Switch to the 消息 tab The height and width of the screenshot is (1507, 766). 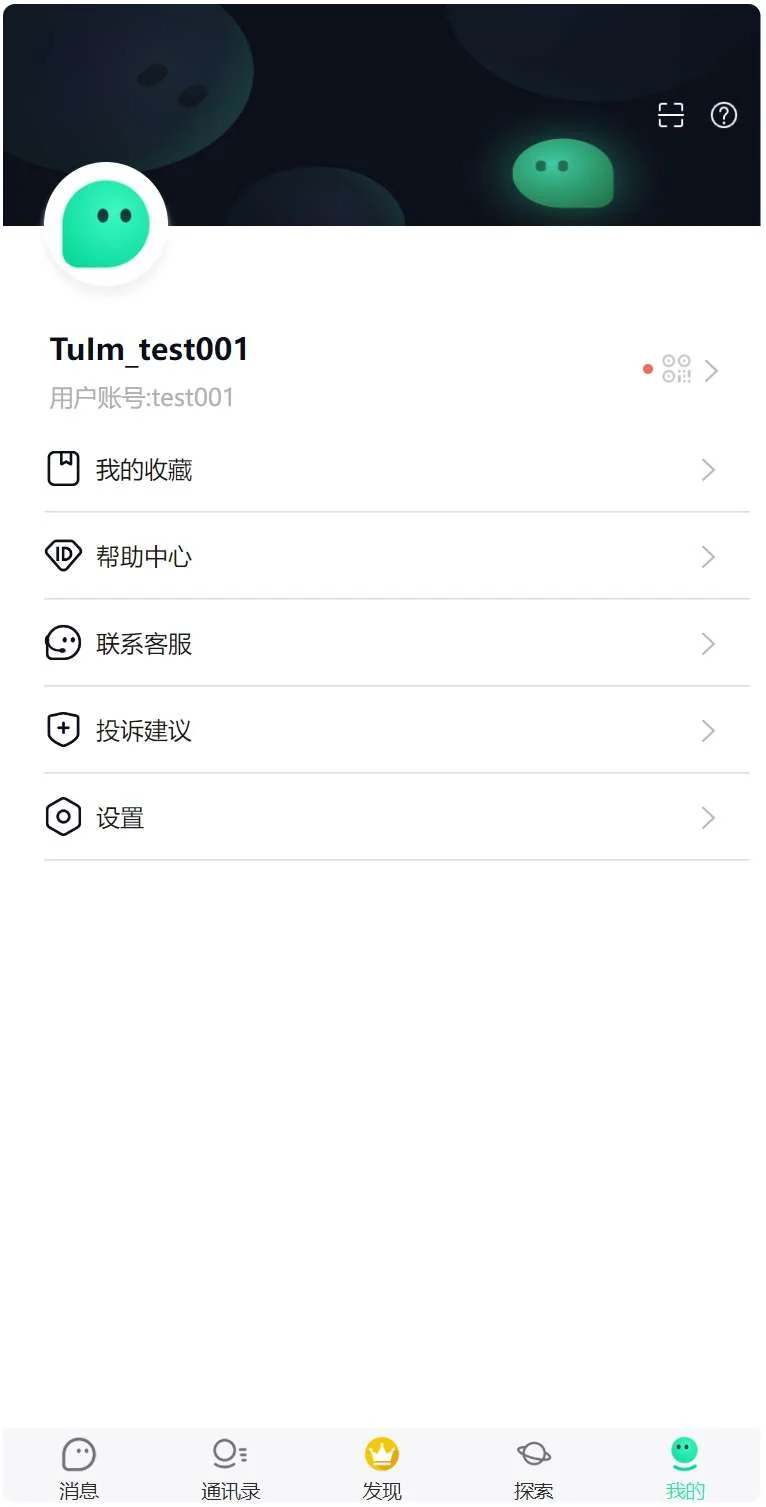pos(79,1467)
